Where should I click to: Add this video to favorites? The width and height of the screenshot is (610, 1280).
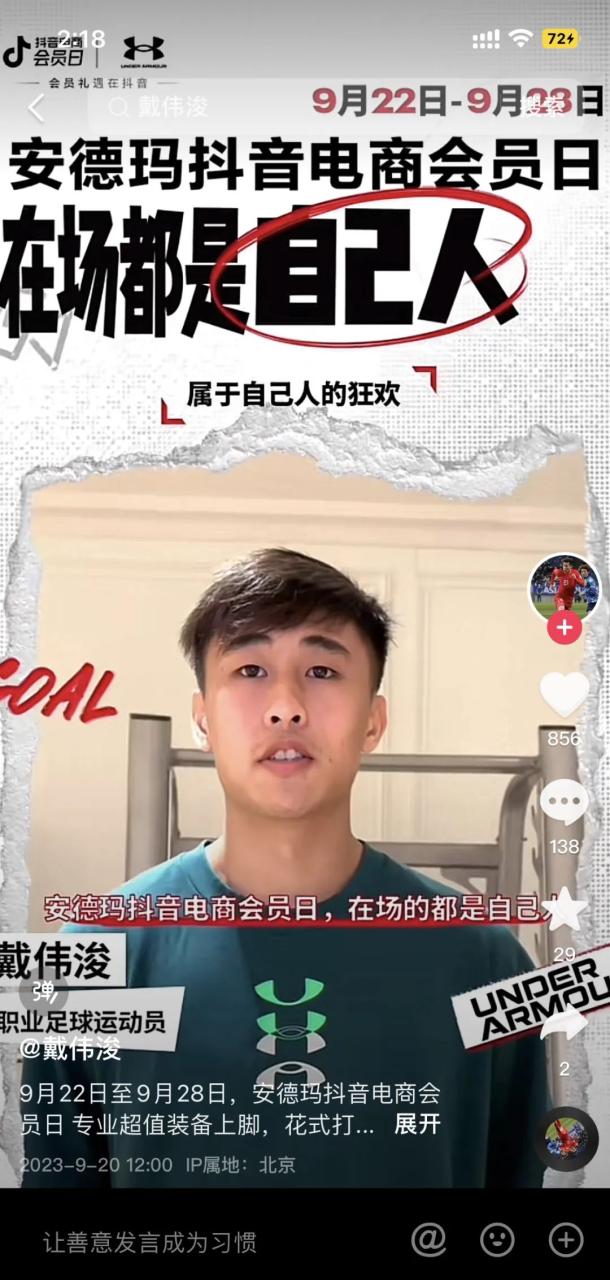[564, 909]
